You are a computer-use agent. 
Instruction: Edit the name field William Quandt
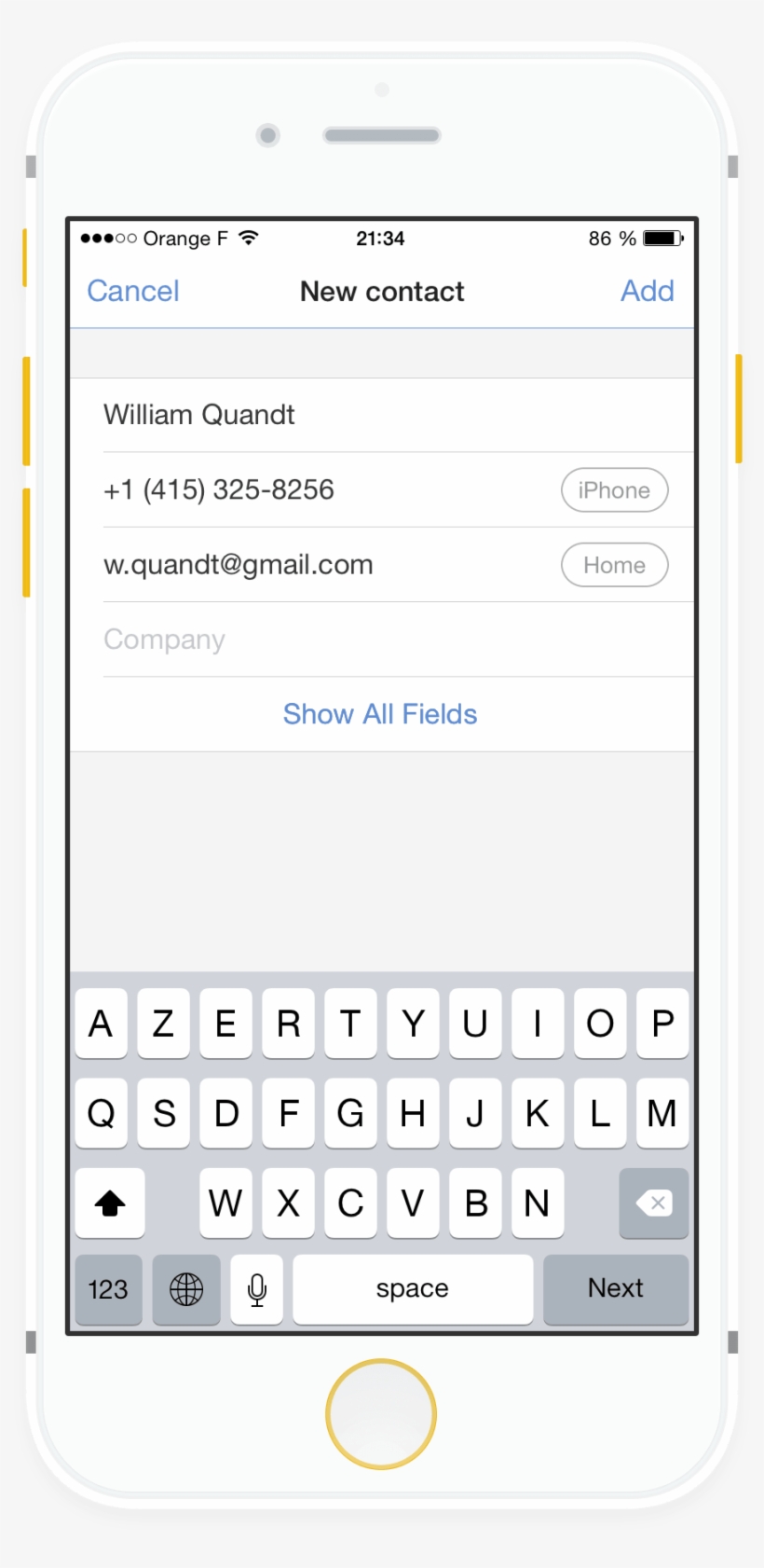pyautogui.click(x=382, y=415)
